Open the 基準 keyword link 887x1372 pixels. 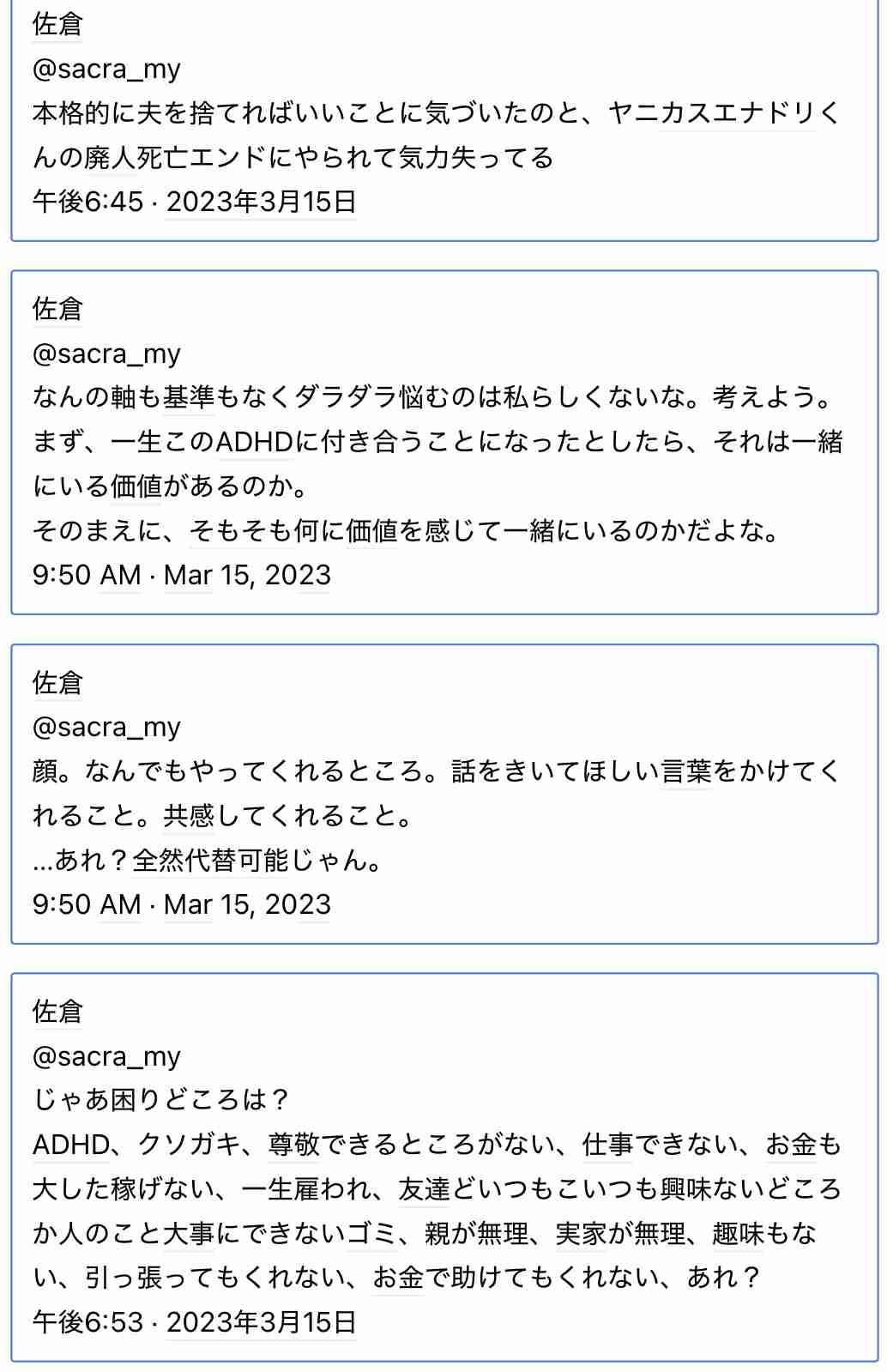pyautogui.click(x=188, y=397)
